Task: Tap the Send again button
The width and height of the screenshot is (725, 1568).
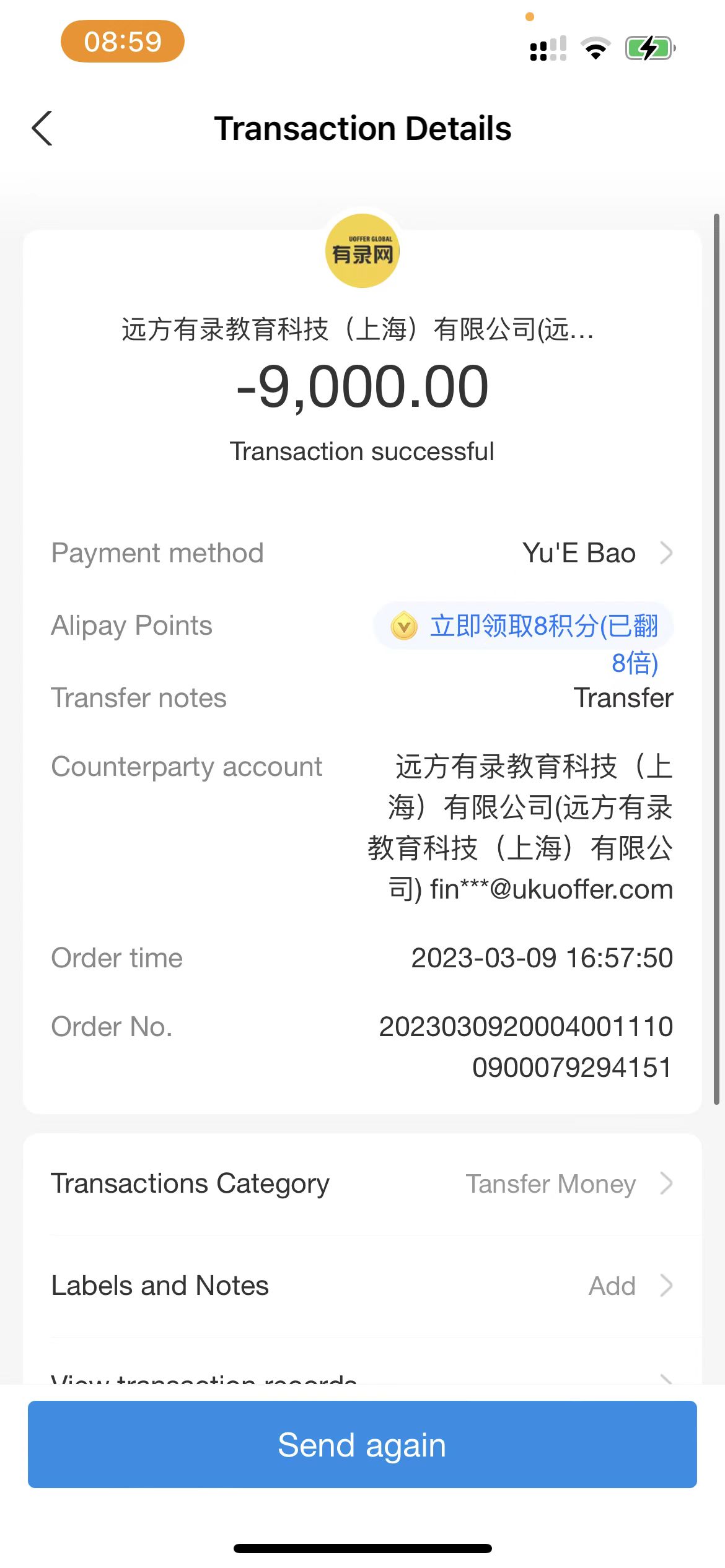Action: point(362,1444)
